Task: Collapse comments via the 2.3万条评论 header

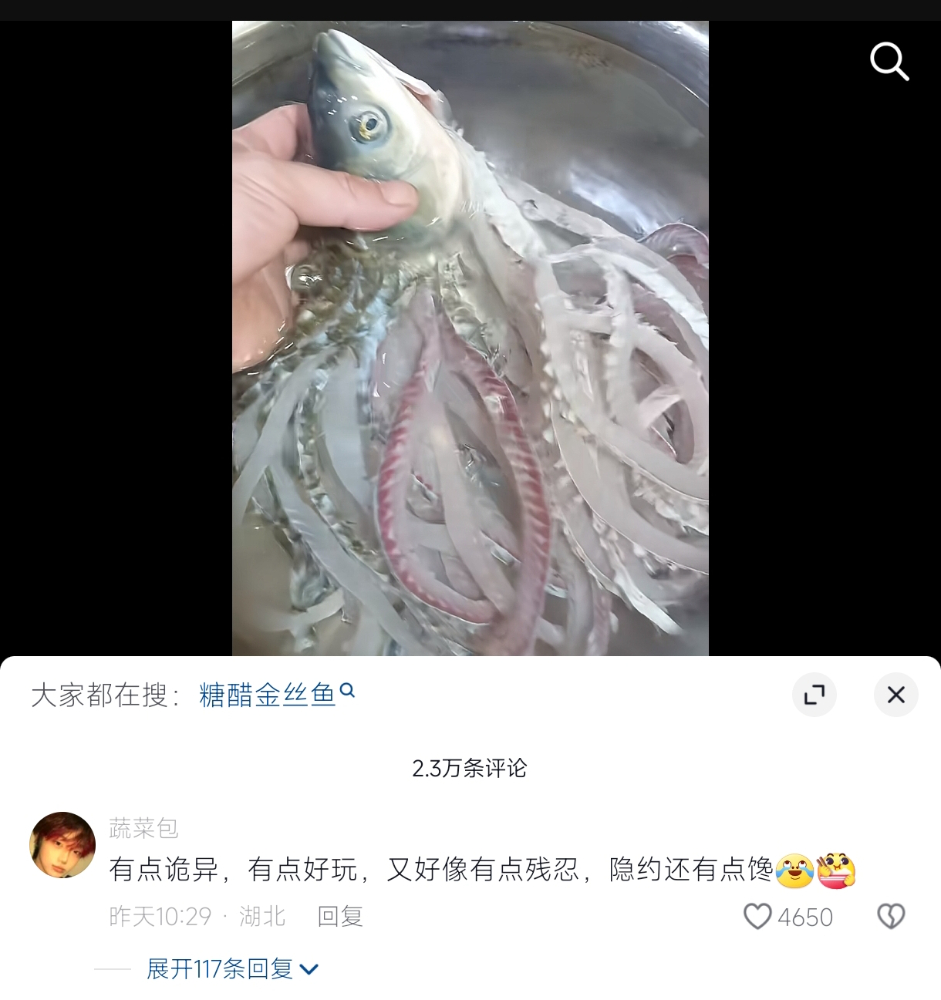Action: 470,769
